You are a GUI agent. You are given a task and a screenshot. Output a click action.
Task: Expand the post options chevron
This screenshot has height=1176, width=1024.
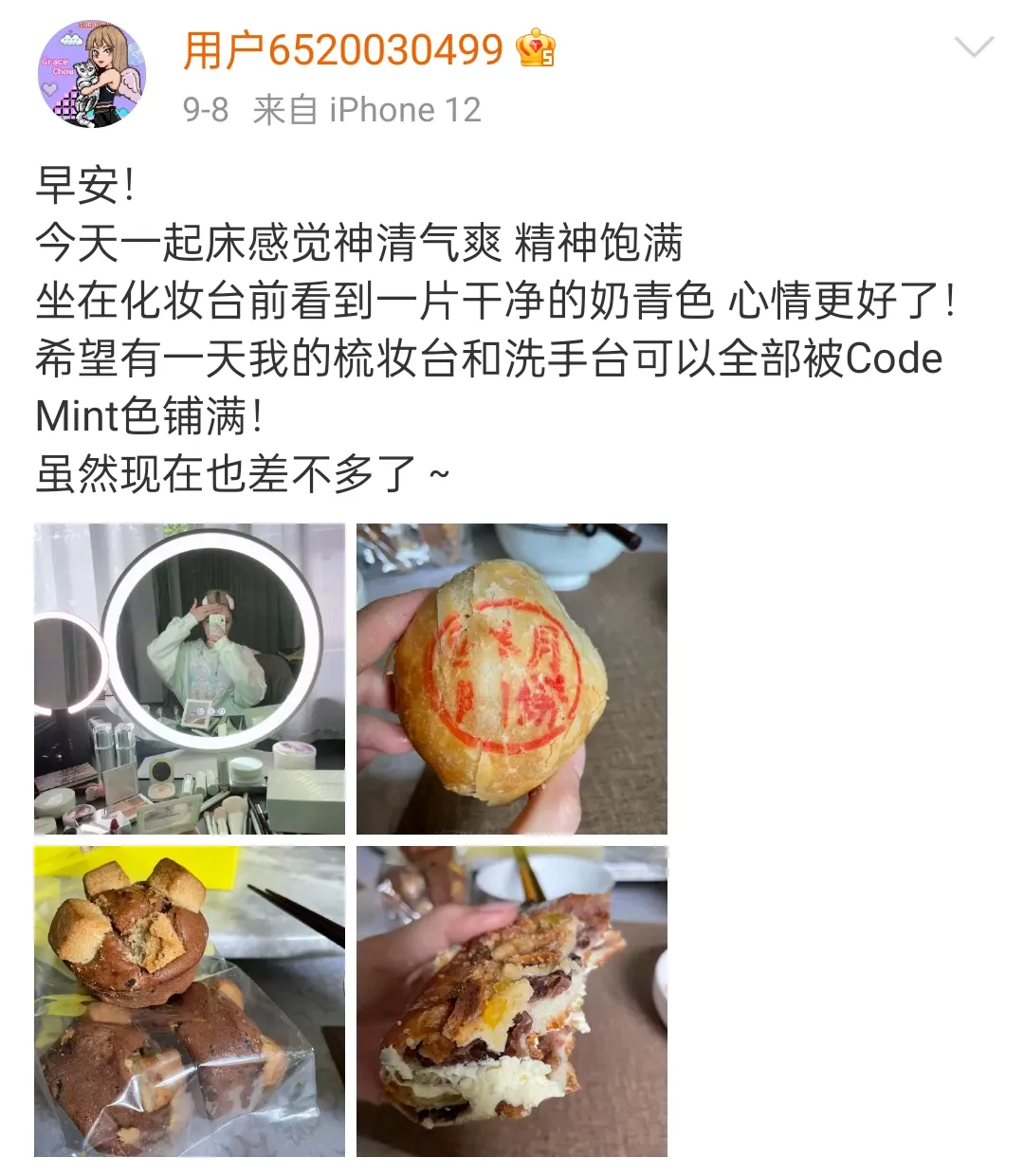coord(974,47)
